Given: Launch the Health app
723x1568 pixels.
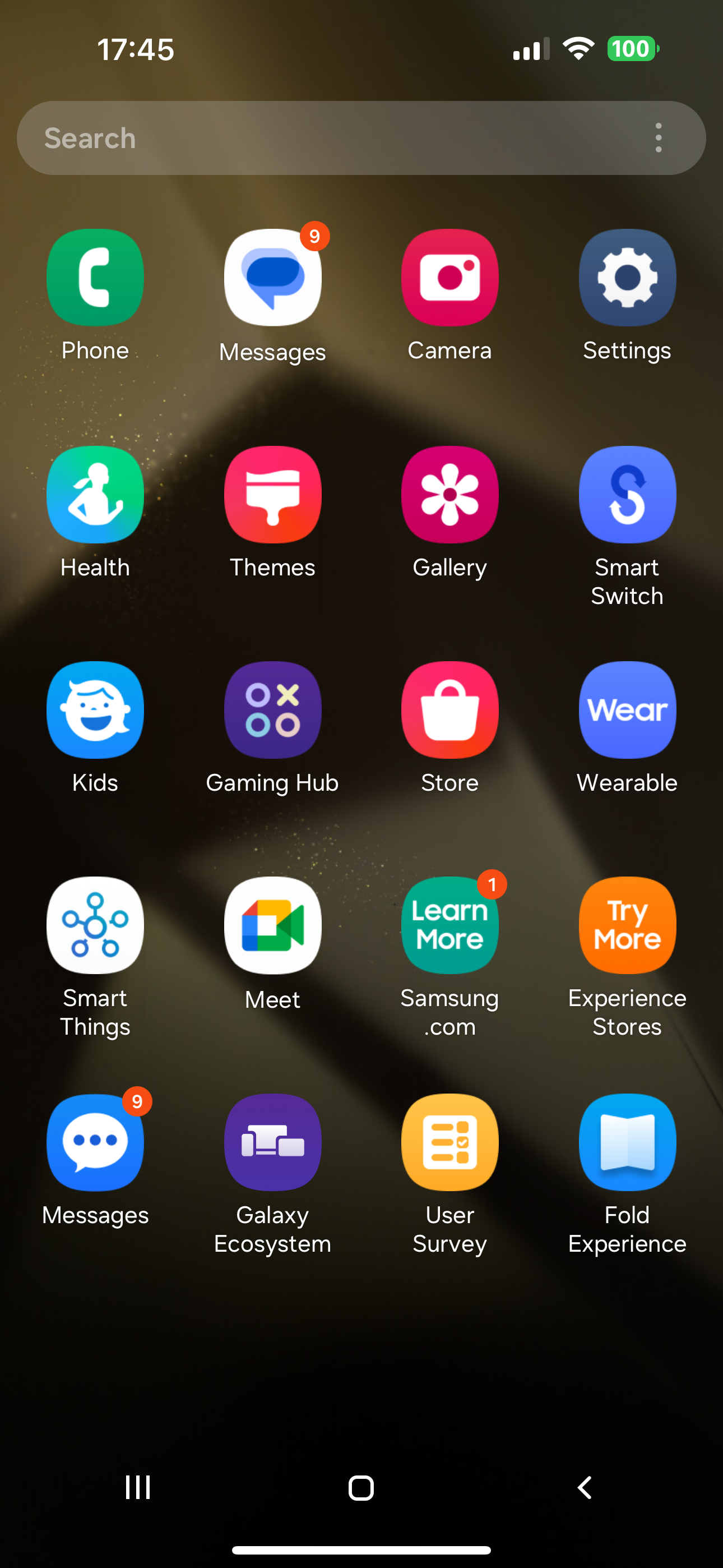Looking at the screenshot, I should 95,494.
